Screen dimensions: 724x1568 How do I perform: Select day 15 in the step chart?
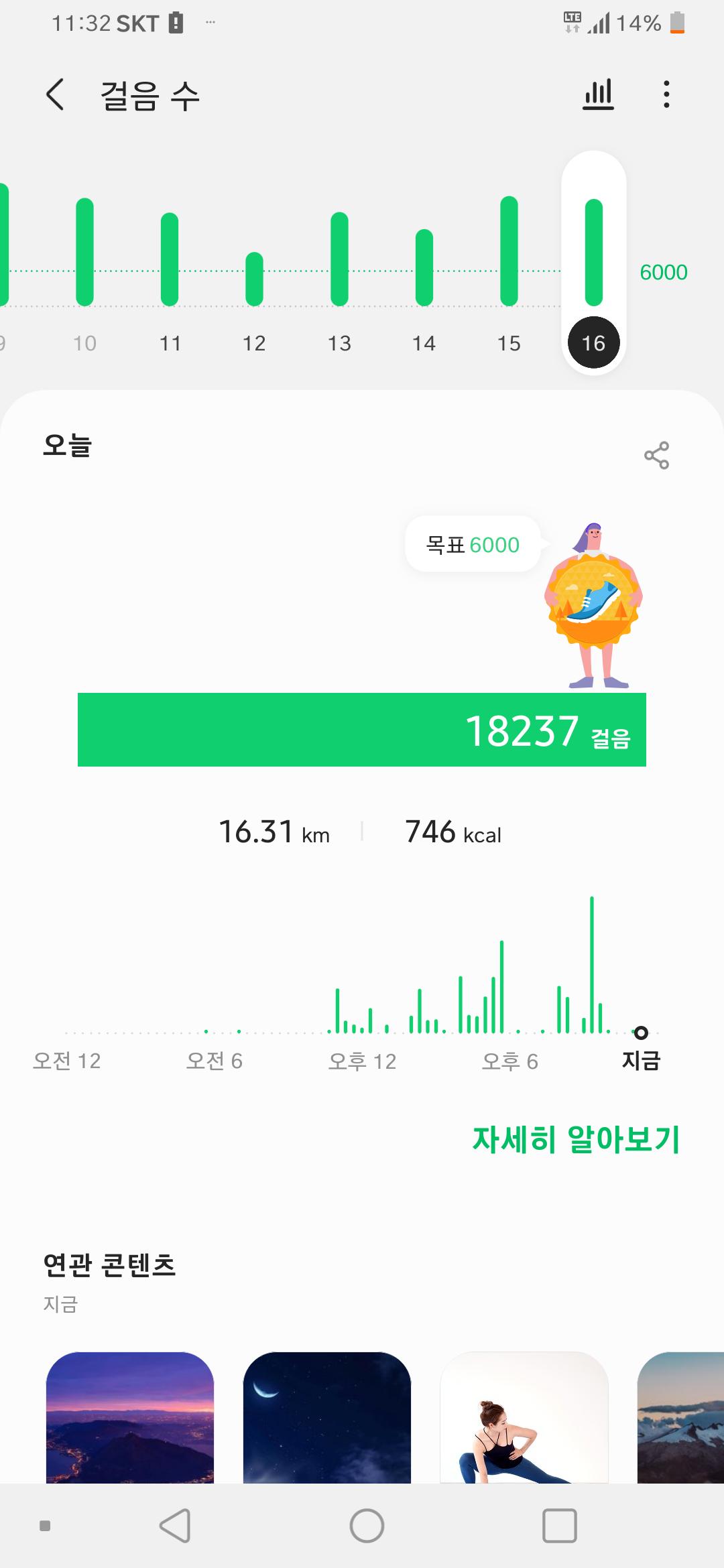point(509,268)
